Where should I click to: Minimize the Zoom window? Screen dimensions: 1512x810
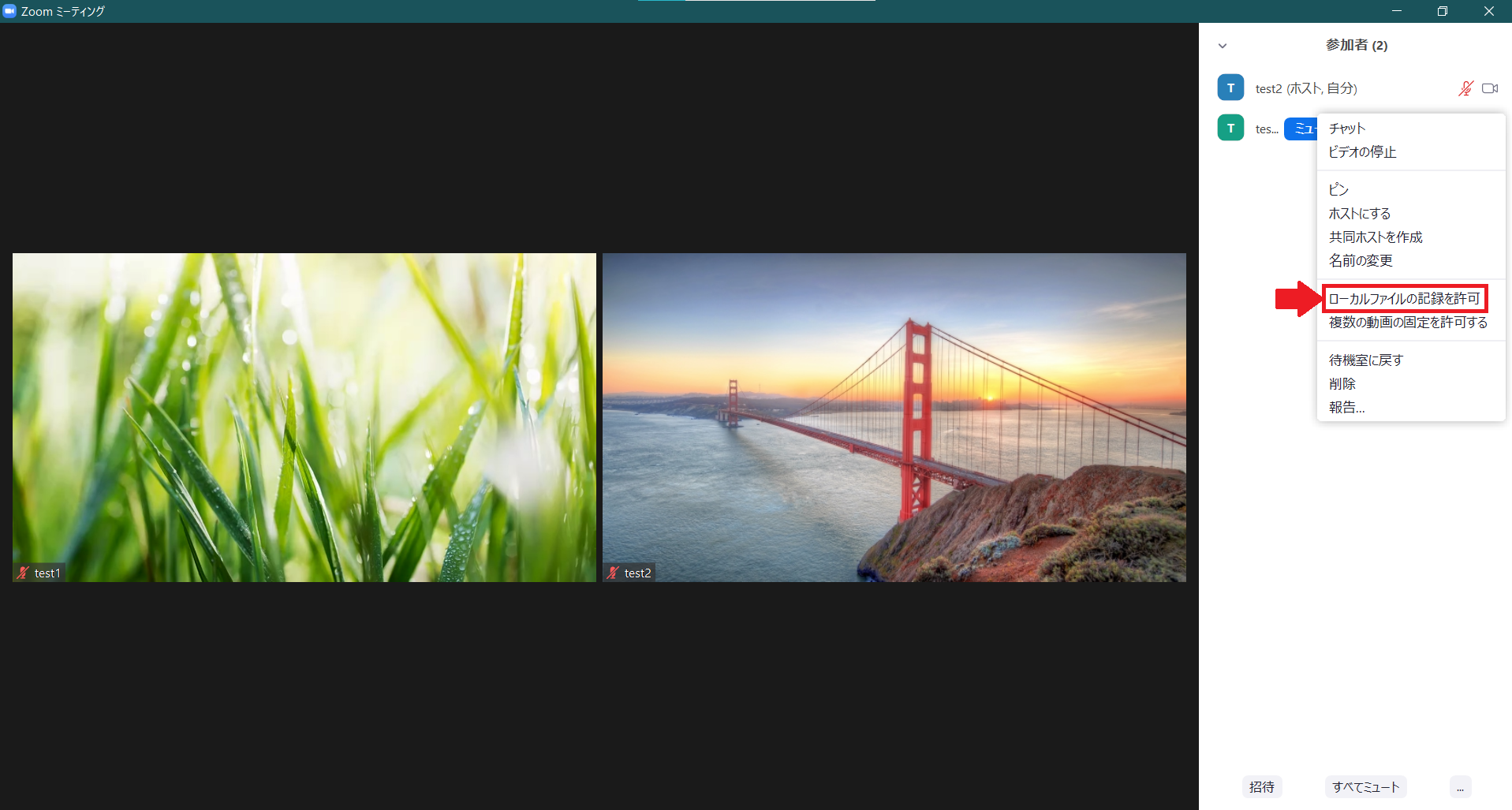pyautogui.click(x=1396, y=11)
